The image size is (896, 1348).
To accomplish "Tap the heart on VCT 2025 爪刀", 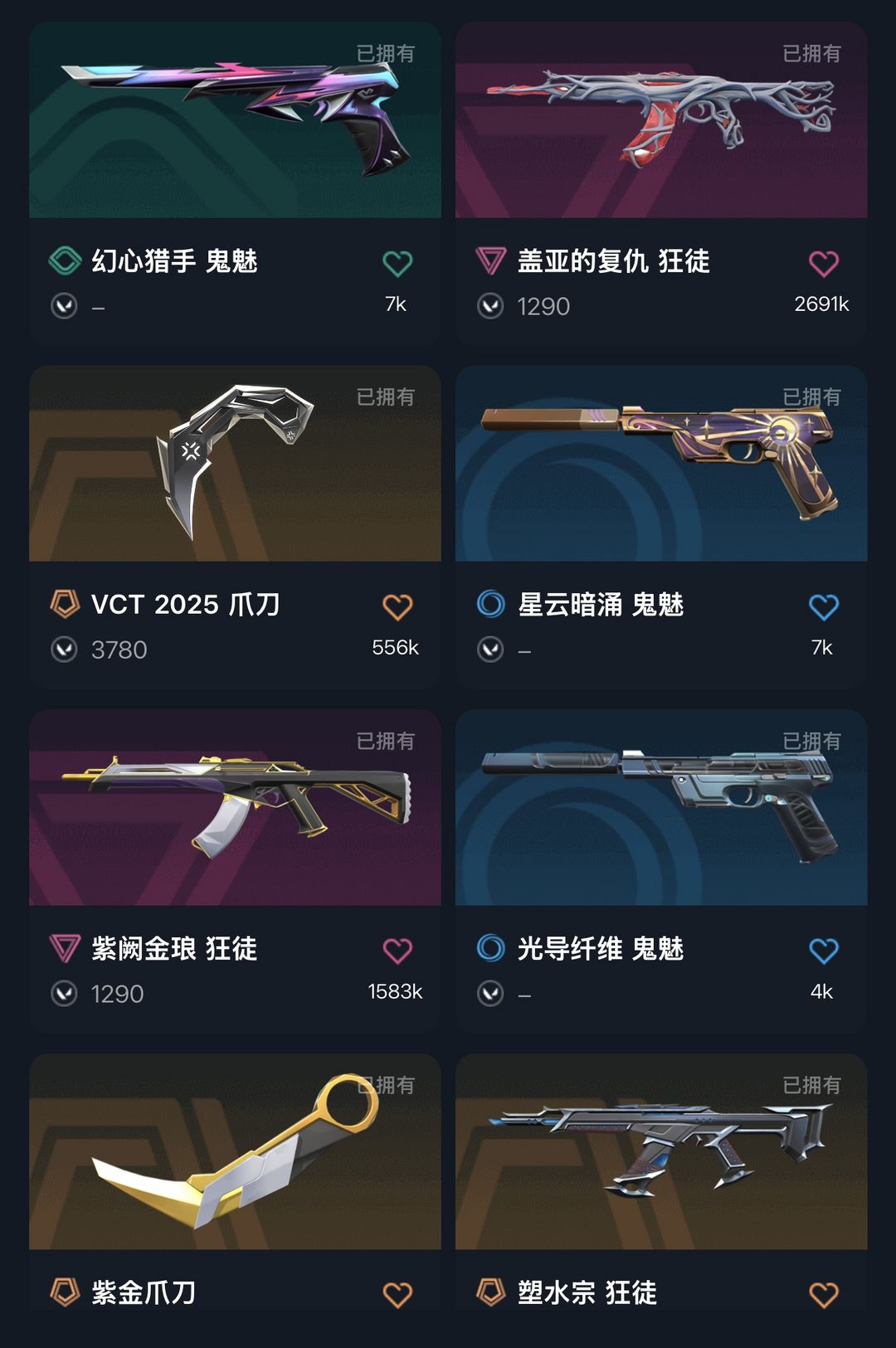I will tap(397, 607).
